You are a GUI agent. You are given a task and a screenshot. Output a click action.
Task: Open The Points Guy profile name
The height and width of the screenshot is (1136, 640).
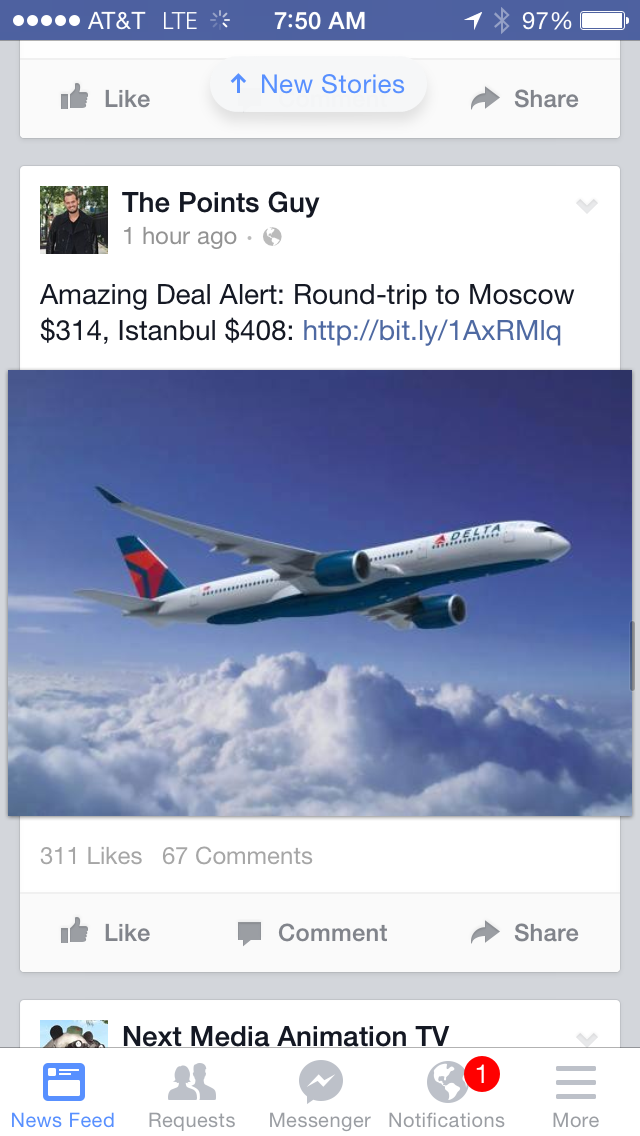click(x=220, y=203)
